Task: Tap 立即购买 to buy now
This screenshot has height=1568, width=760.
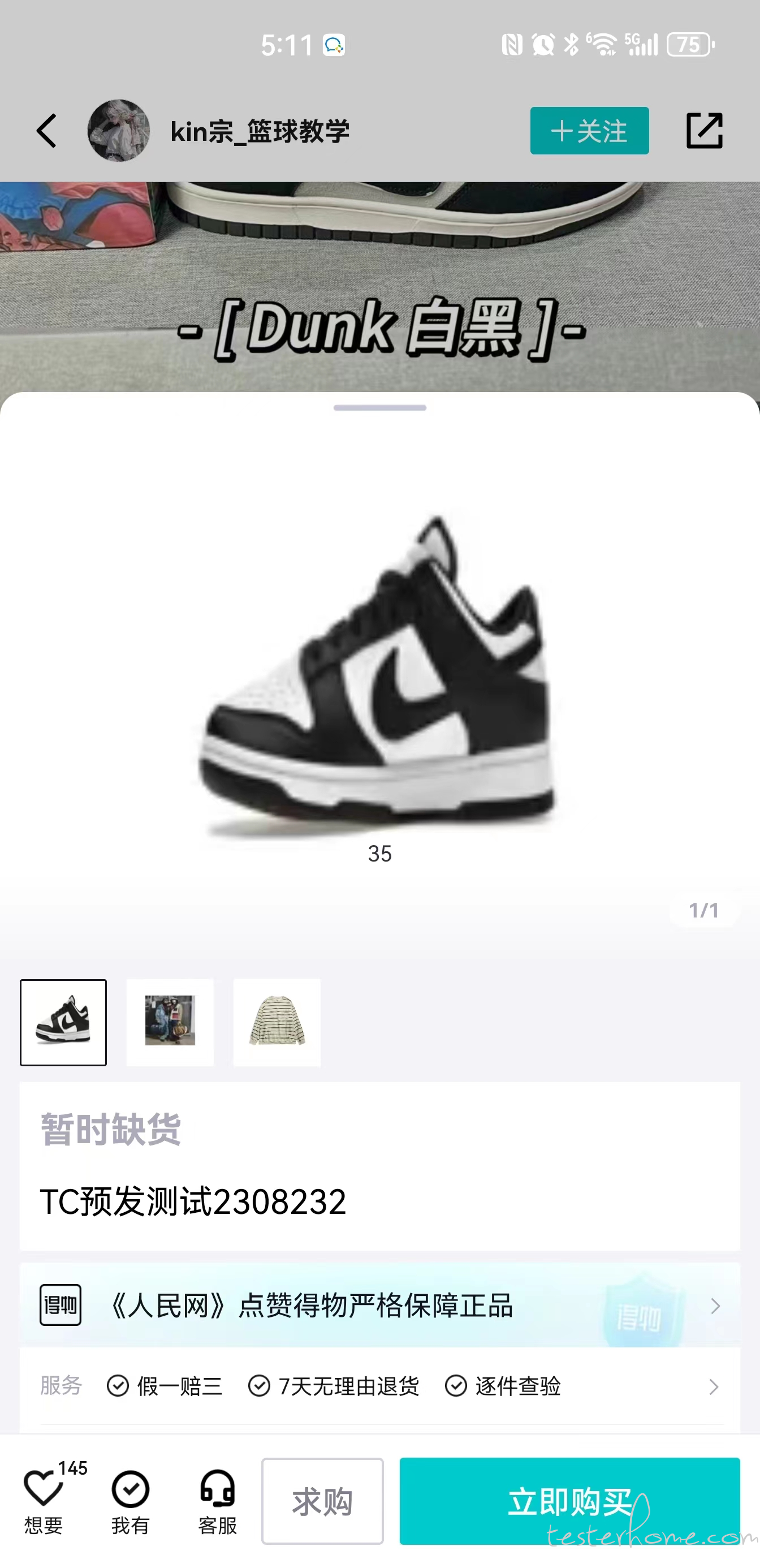Action: pos(569,1501)
